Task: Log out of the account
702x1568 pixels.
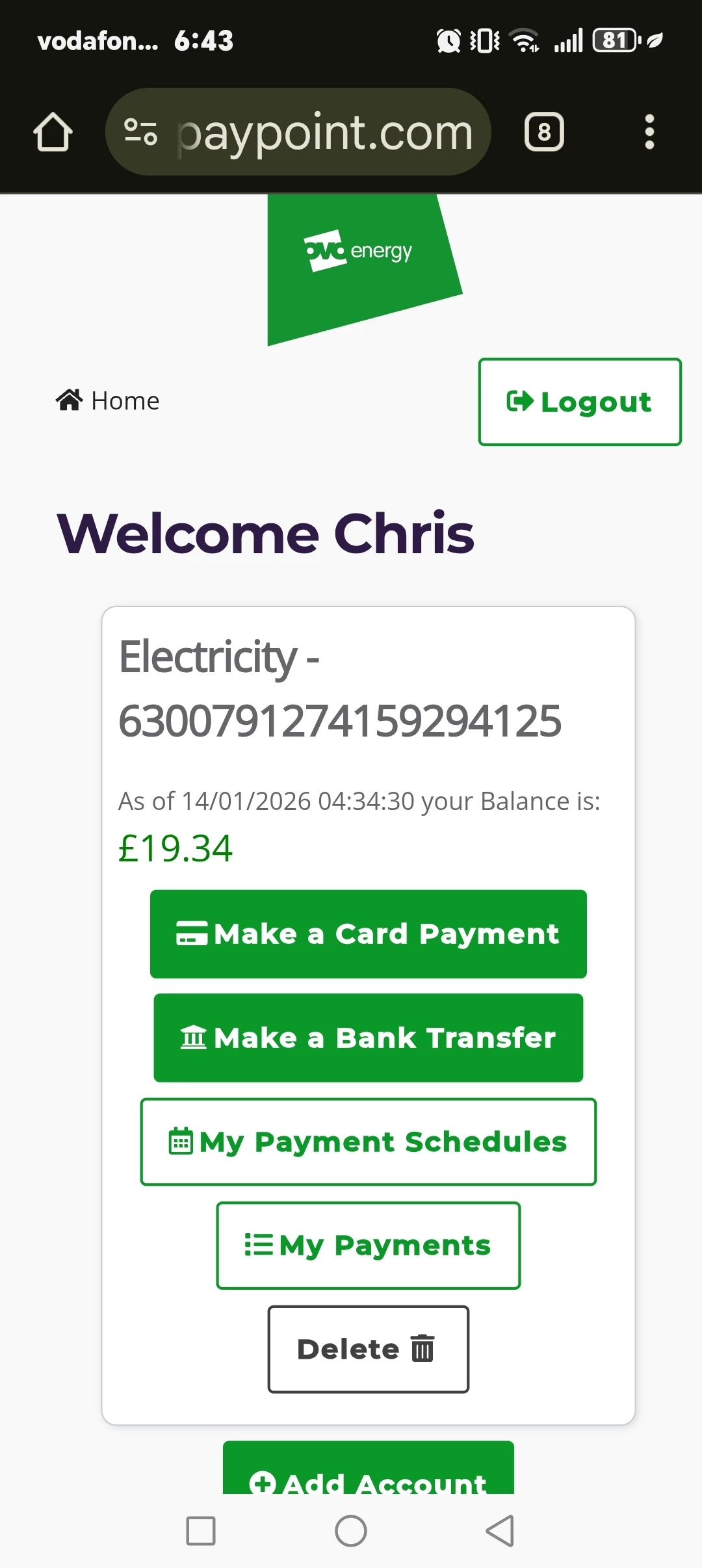Action: [x=580, y=402]
